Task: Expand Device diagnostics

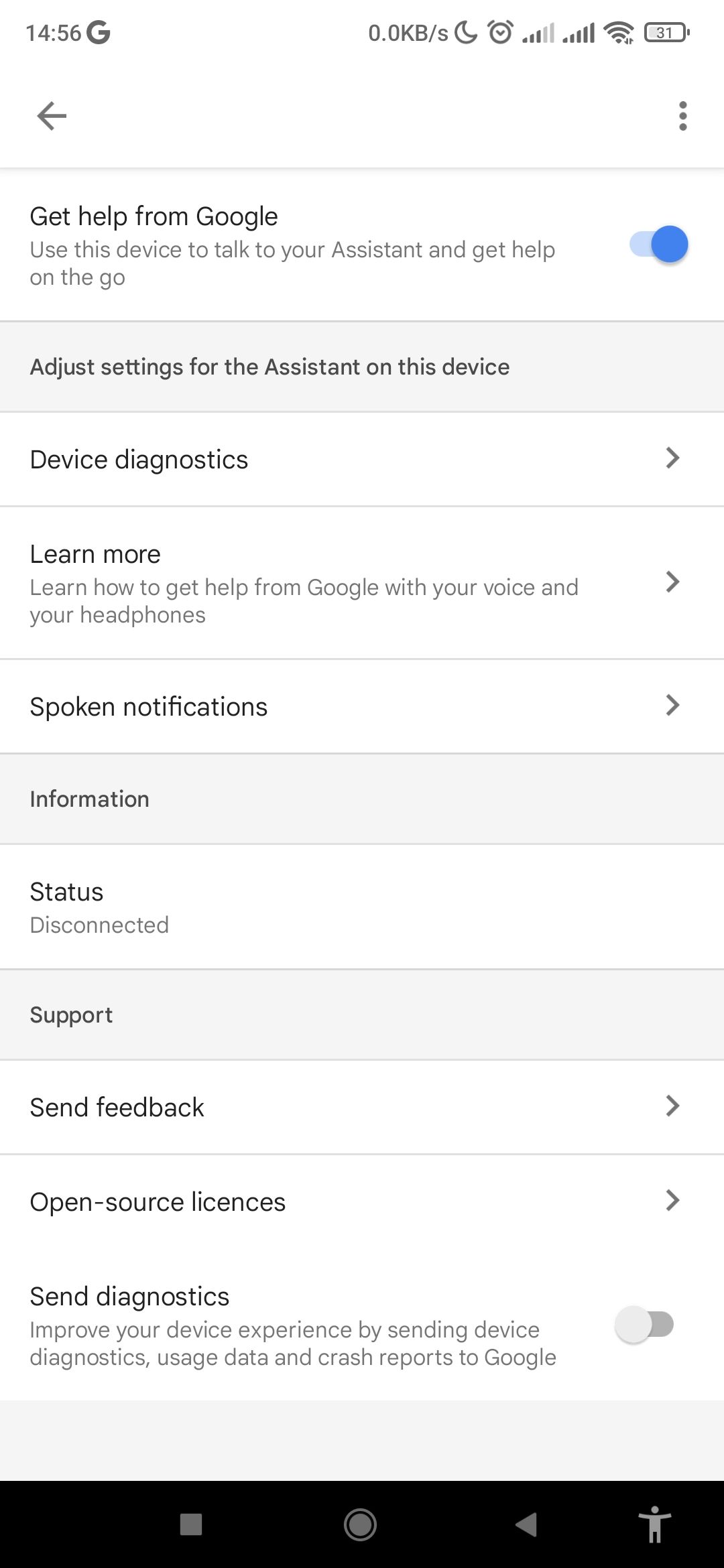Action: (x=673, y=458)
